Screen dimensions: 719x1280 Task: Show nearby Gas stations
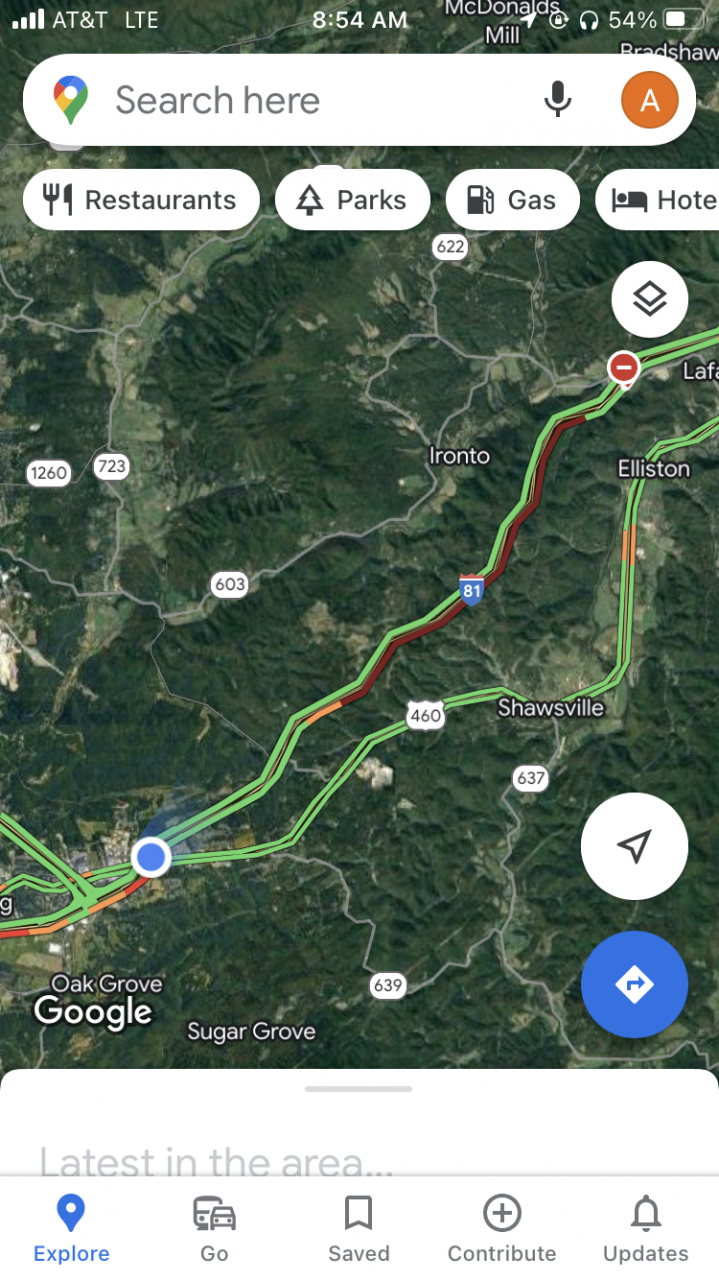(x=512, y=200)
